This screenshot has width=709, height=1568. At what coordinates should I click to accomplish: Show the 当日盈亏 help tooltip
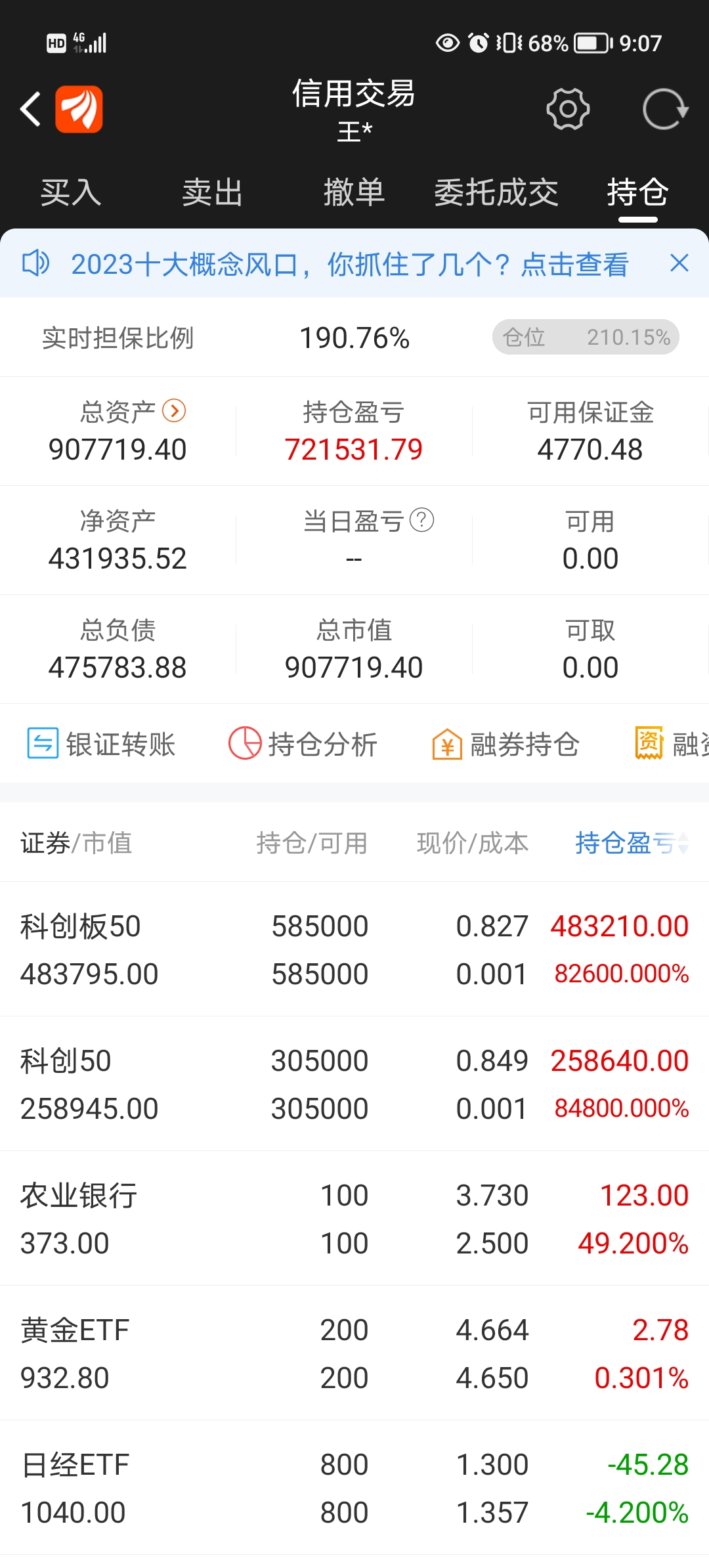pos(421,520)
